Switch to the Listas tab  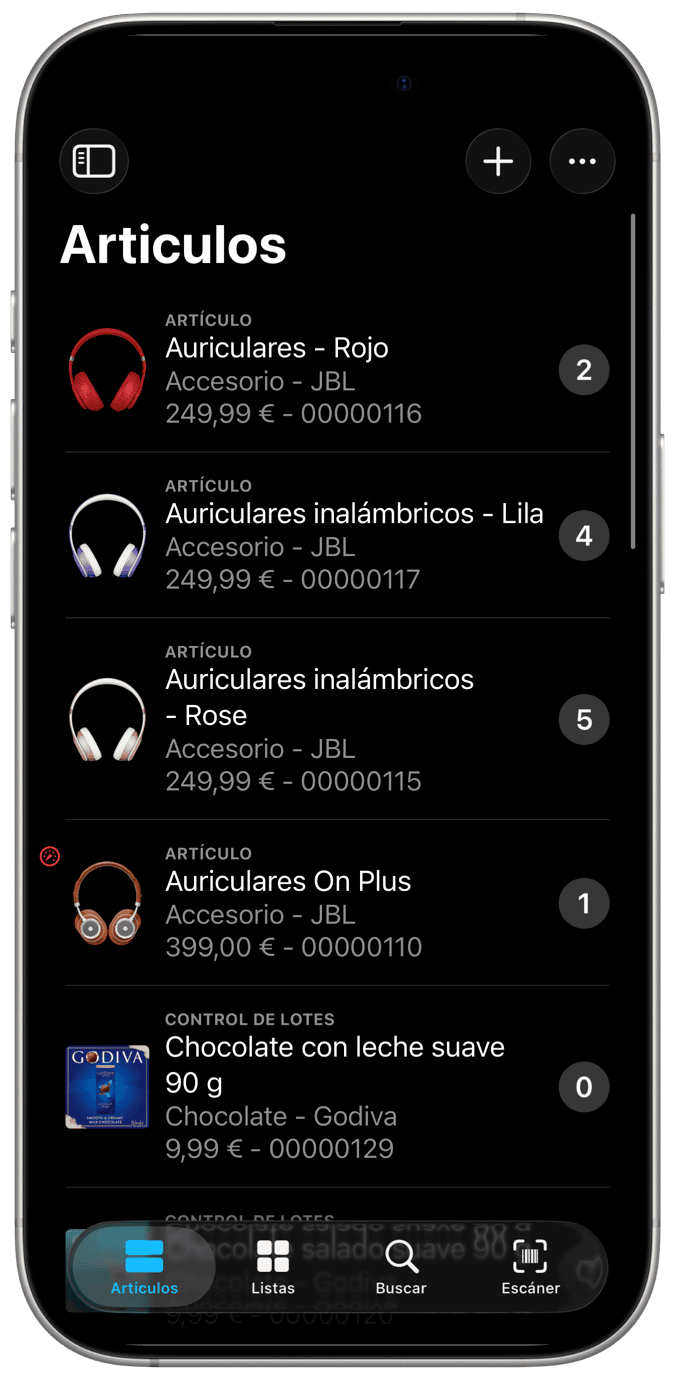point(273,1267)
